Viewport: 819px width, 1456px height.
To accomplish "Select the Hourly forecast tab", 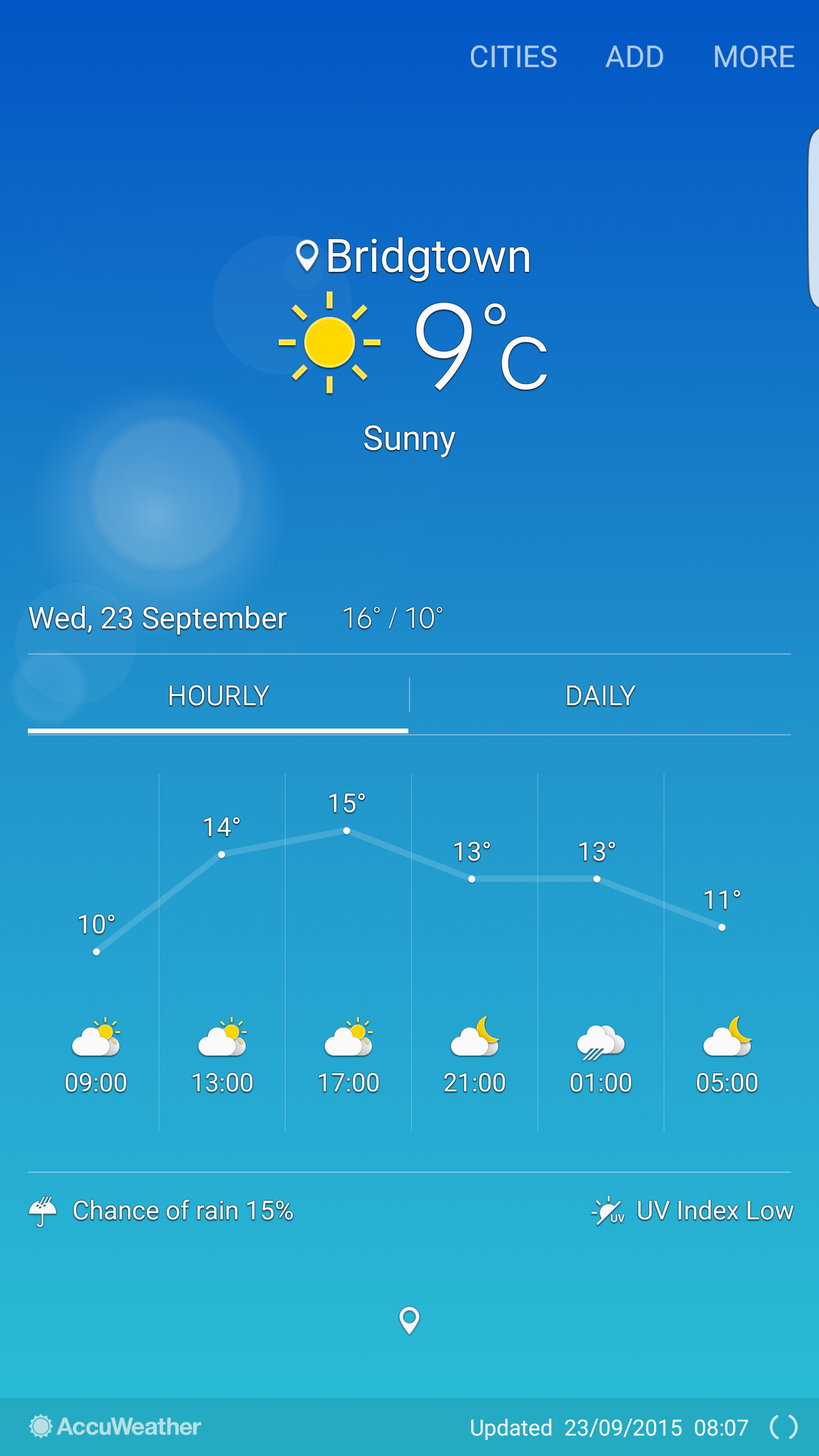I will (218, 696).
